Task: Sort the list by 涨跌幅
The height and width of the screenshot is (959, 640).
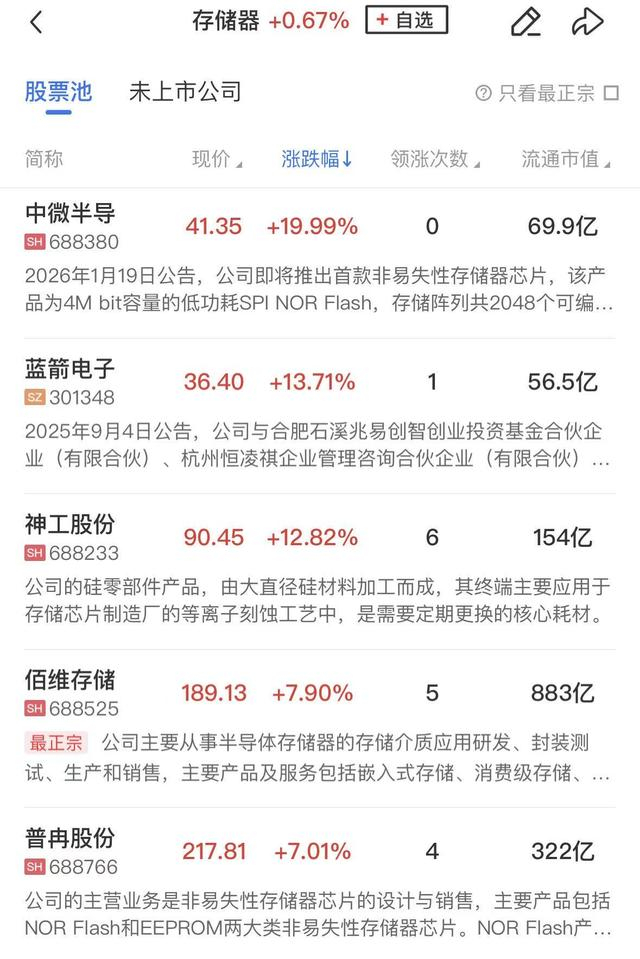Action: point(317,159)
